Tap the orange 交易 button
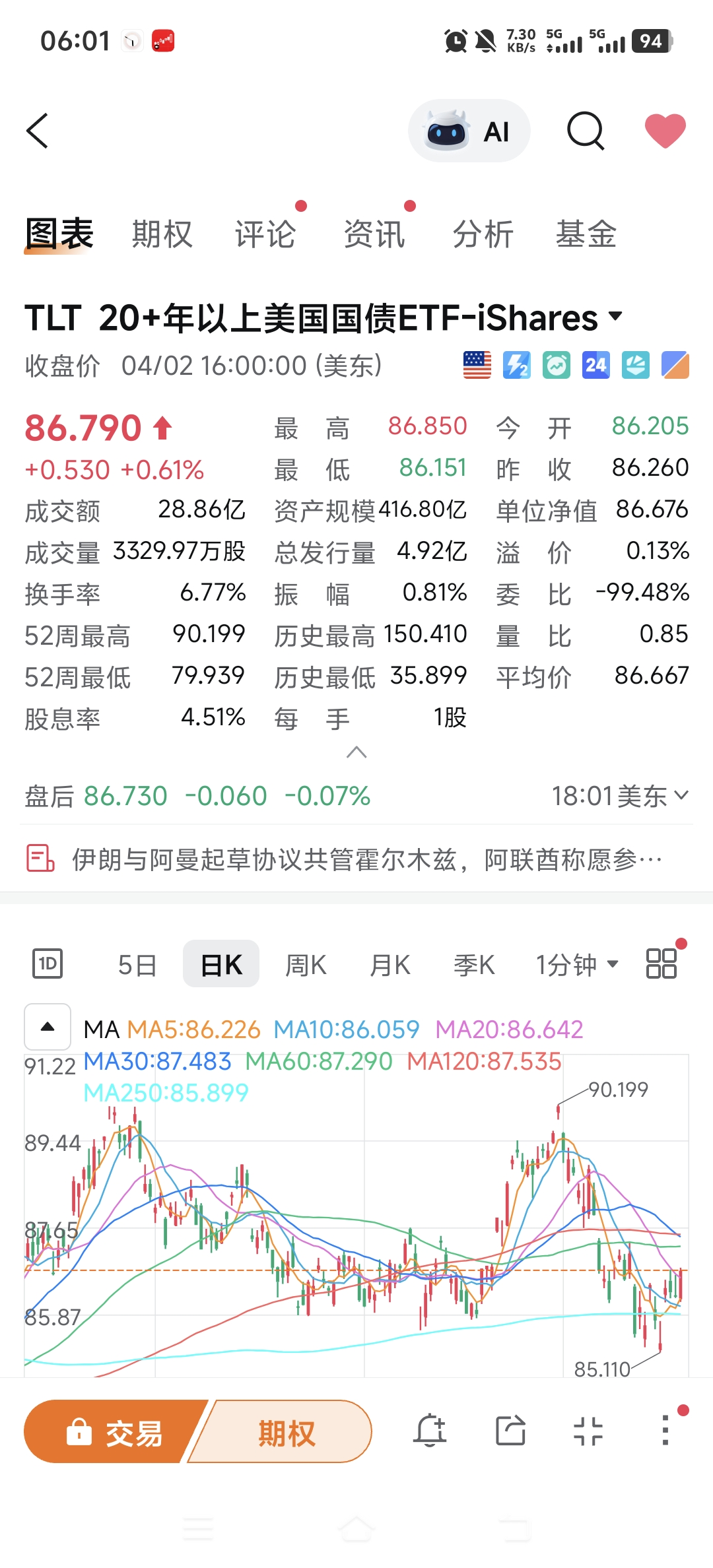 click(112, 1432)
